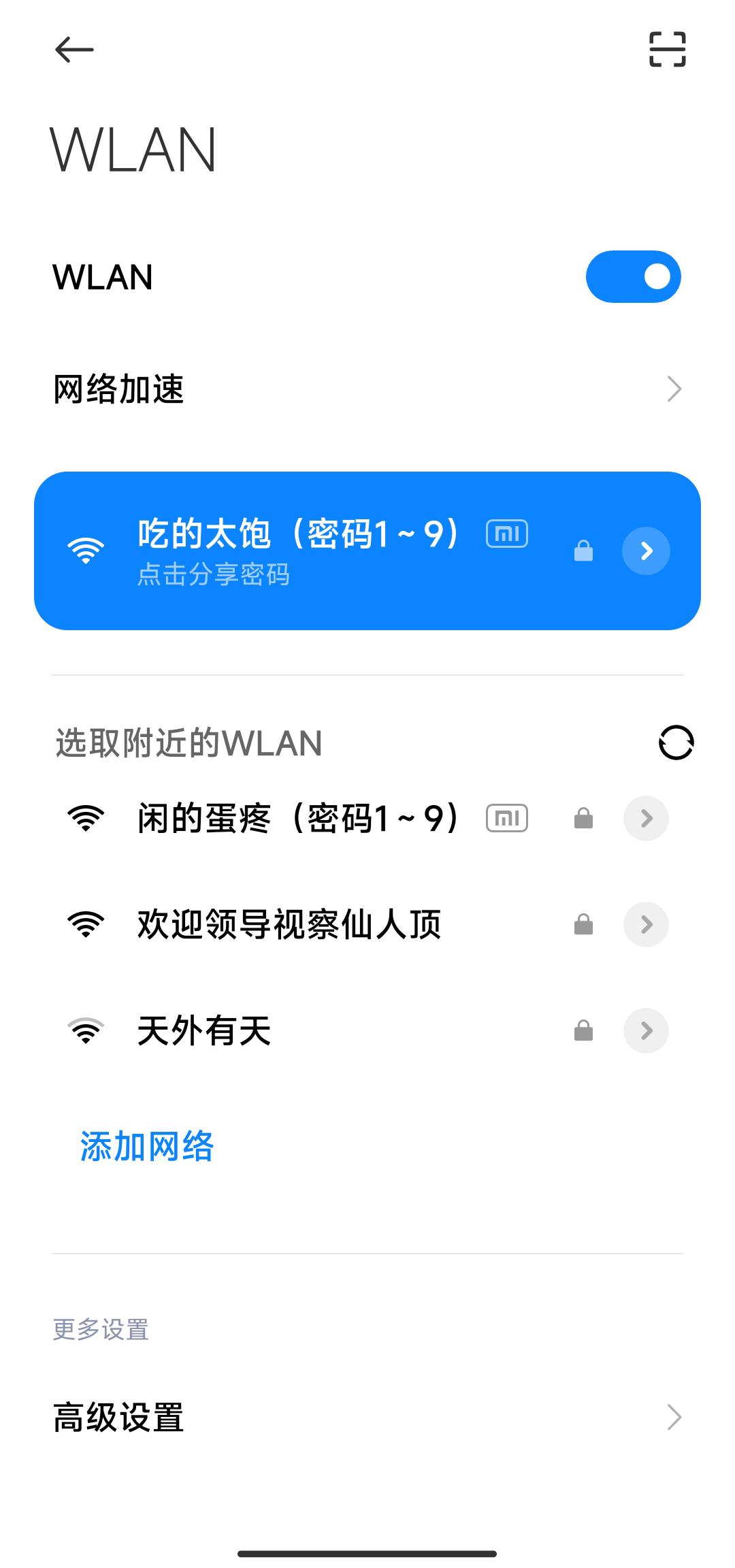Connect to 天外有天 network
Viewport: 735px width, 1568px height.
(204, 1030)
